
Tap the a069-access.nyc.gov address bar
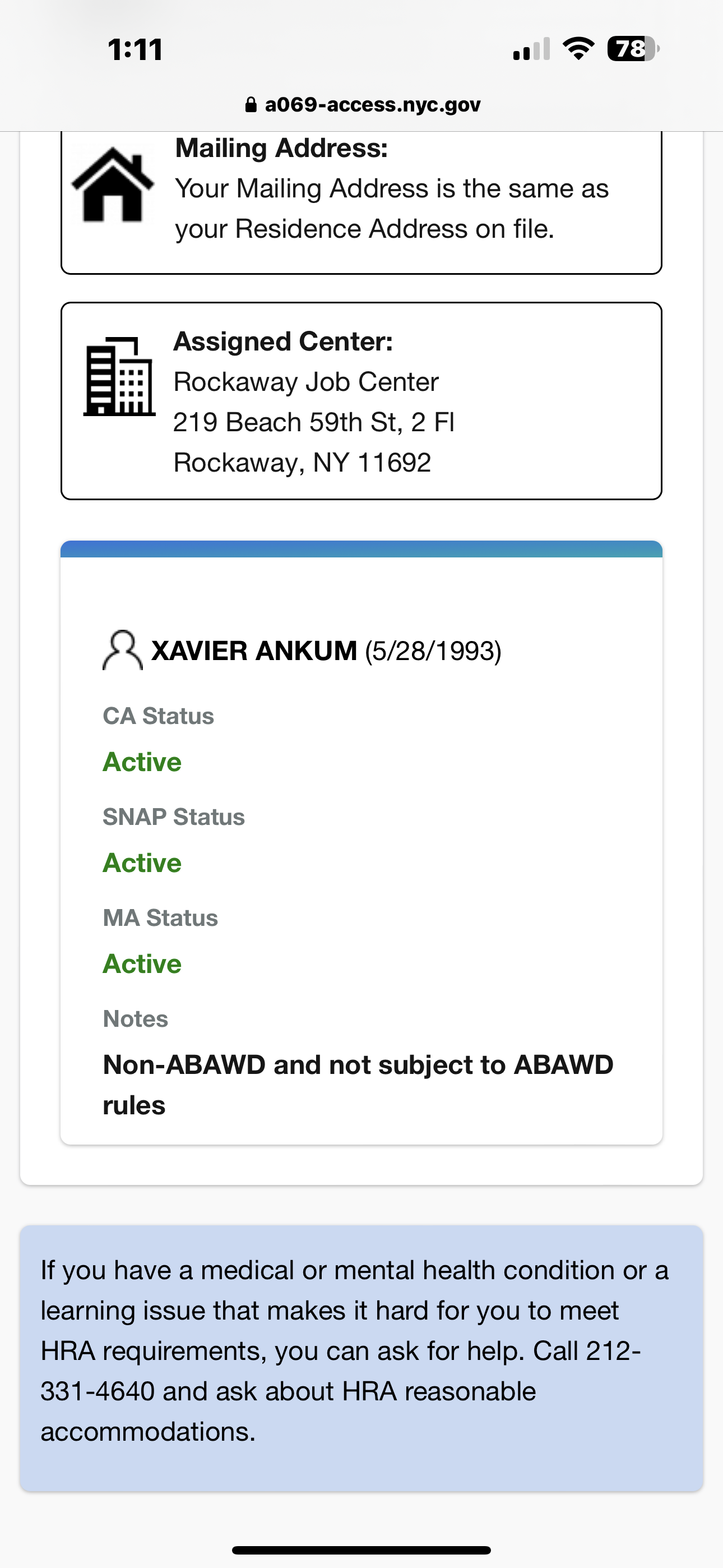coord(363,105)
